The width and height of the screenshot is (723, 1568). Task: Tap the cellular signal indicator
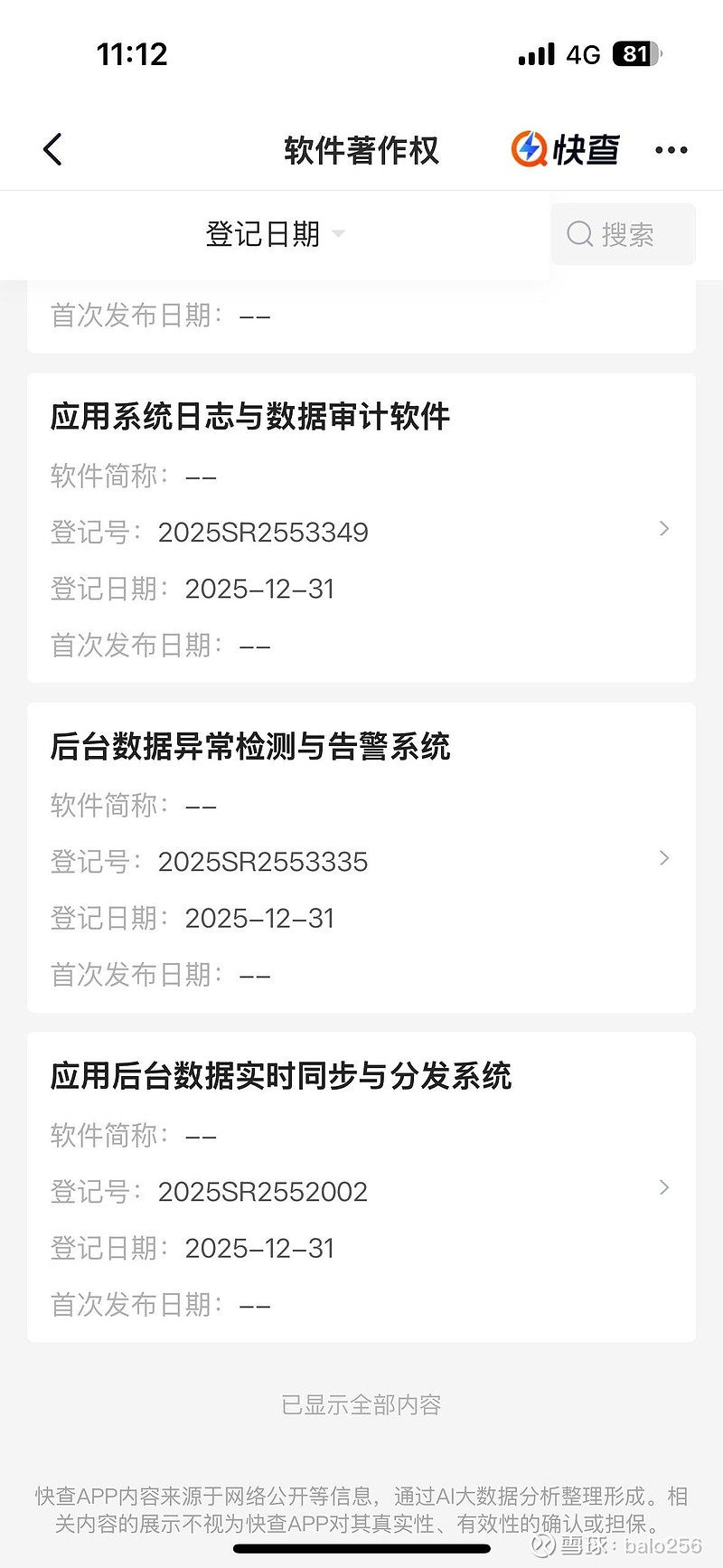coord(535,54)
